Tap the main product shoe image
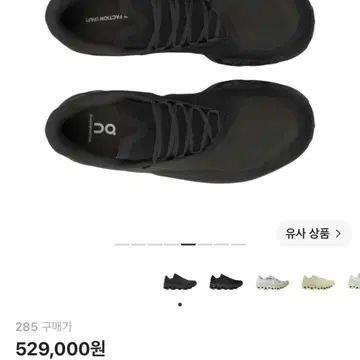 pos(180,92)
